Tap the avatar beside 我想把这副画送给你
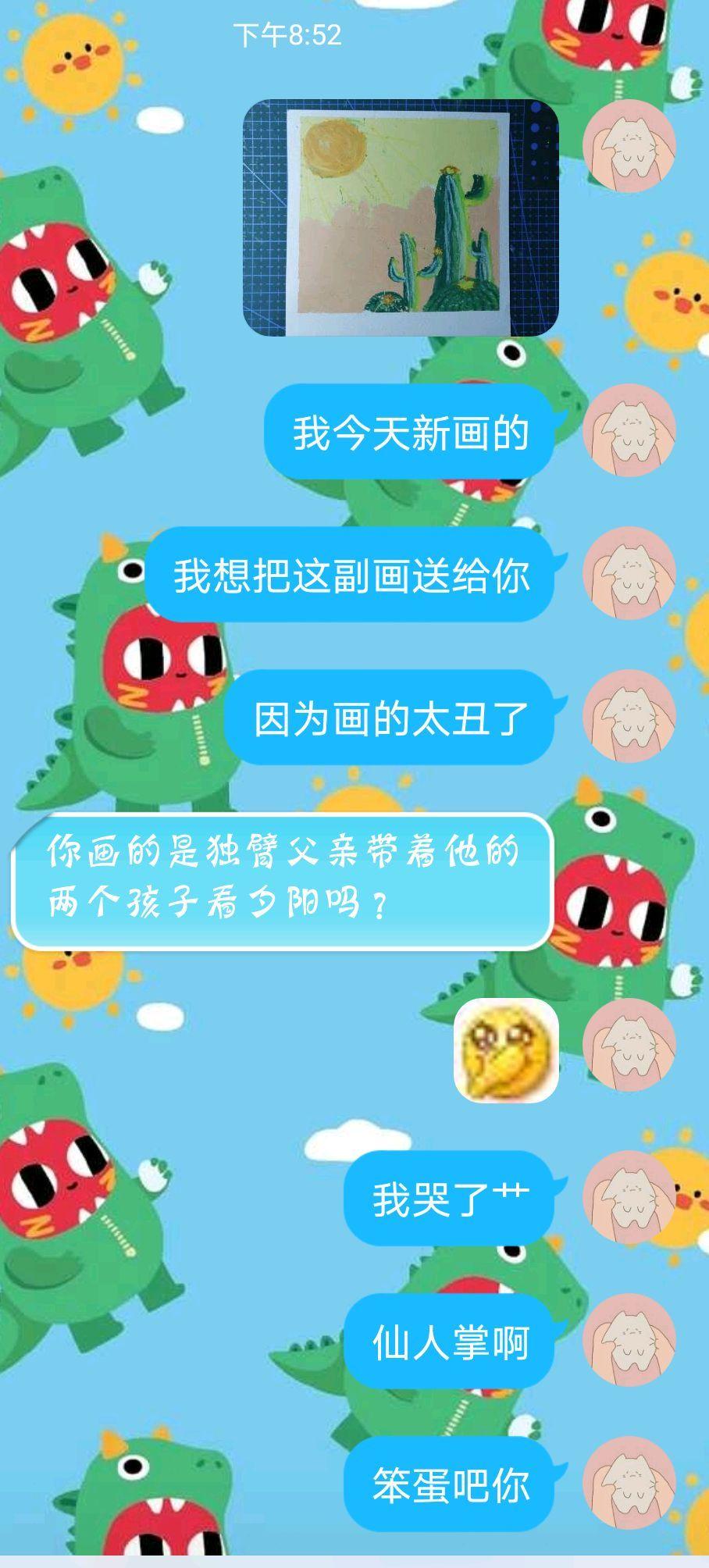Screen dimensions: 709x1568 (629, 574)
